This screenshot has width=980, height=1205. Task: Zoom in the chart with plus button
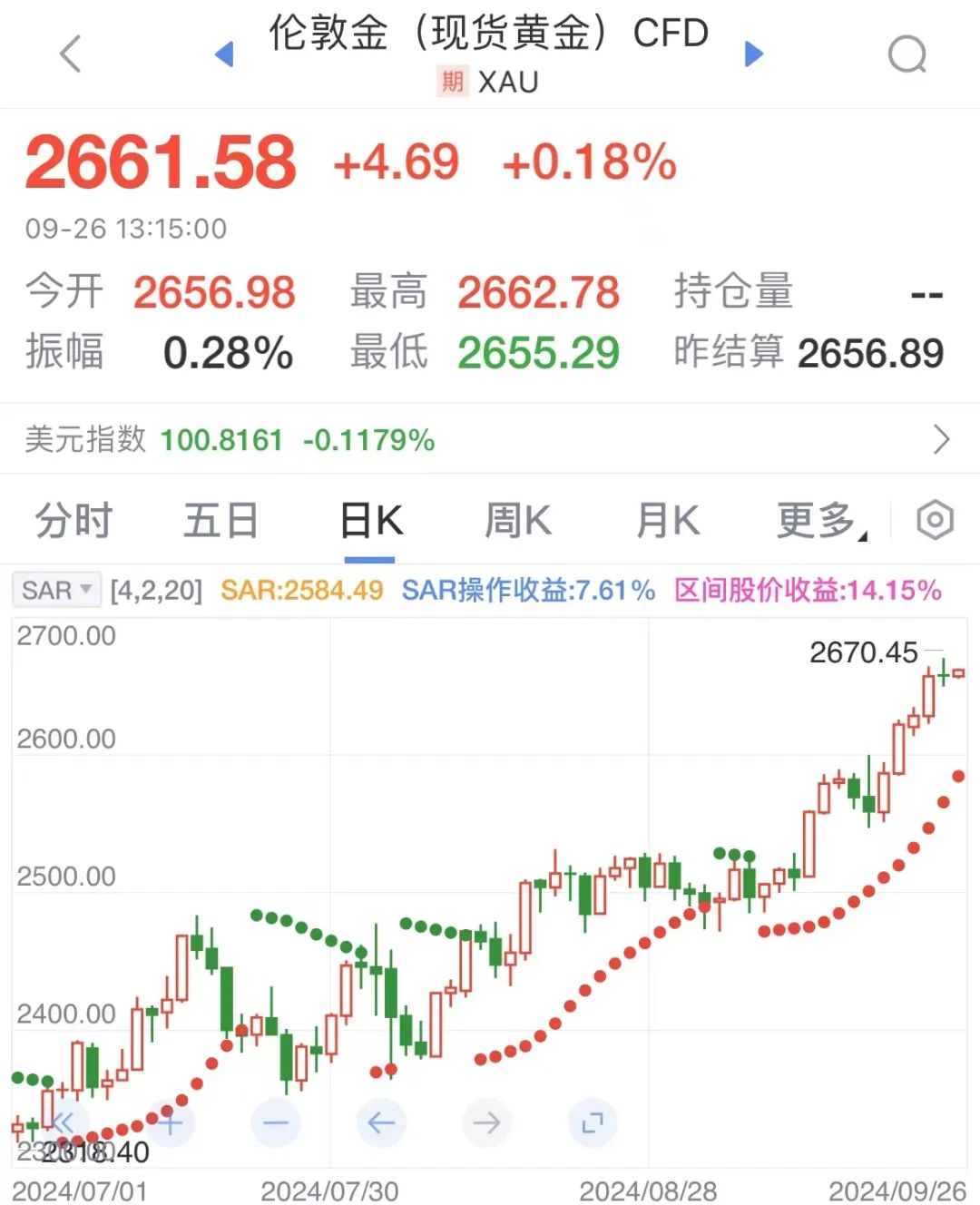(169, 1123)
